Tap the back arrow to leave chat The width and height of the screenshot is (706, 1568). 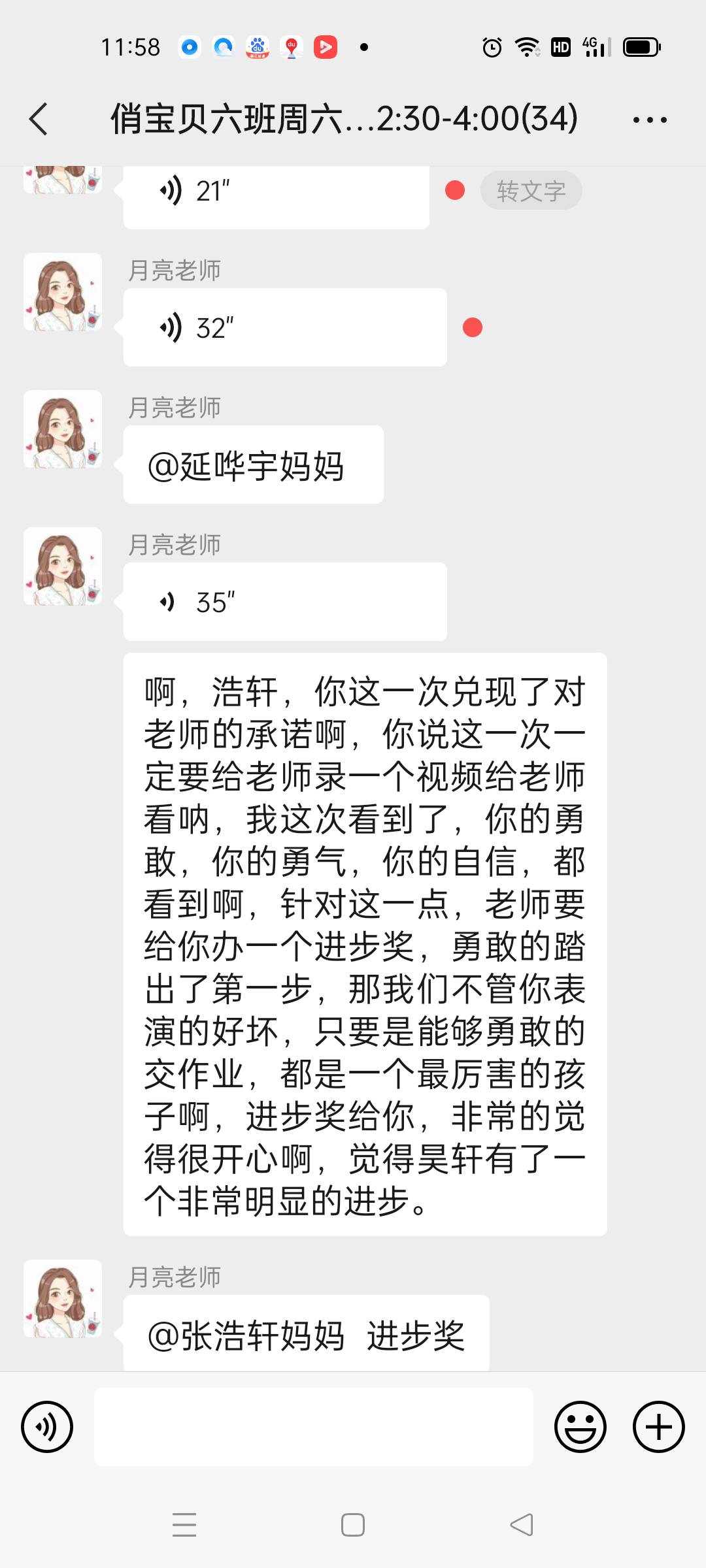pyautogui.click(x=39, y=120)
